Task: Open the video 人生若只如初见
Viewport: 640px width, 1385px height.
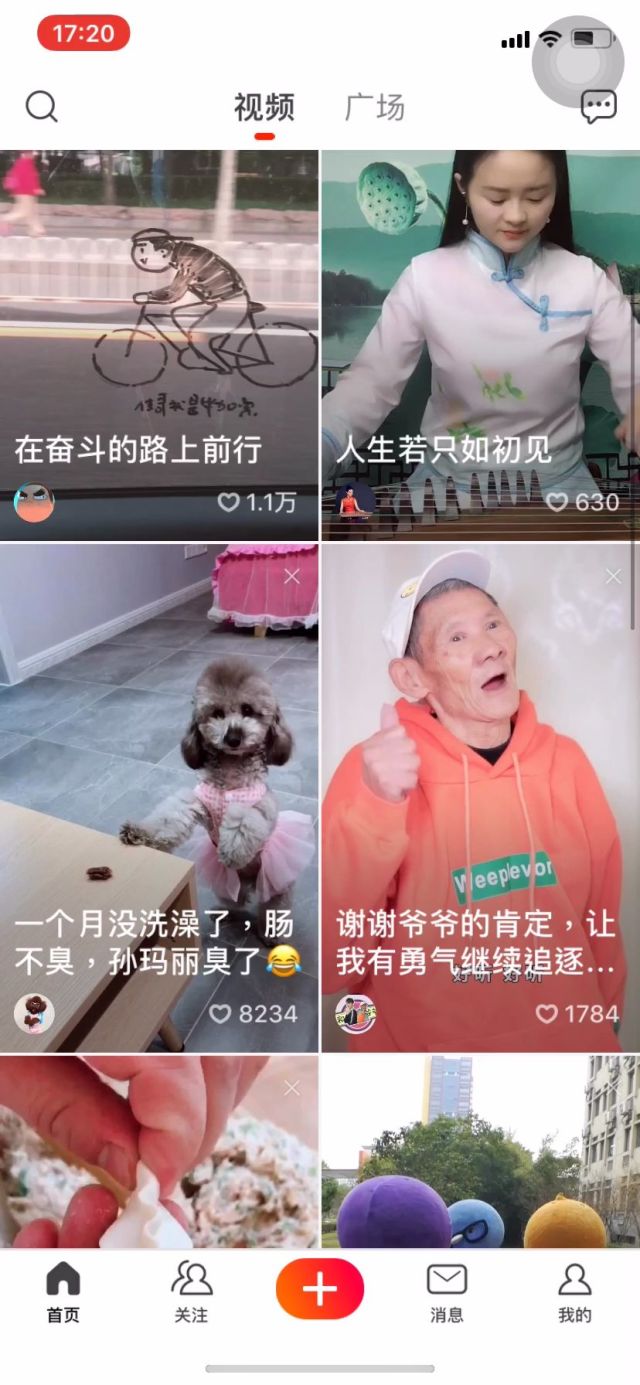Action: [480, 300]
